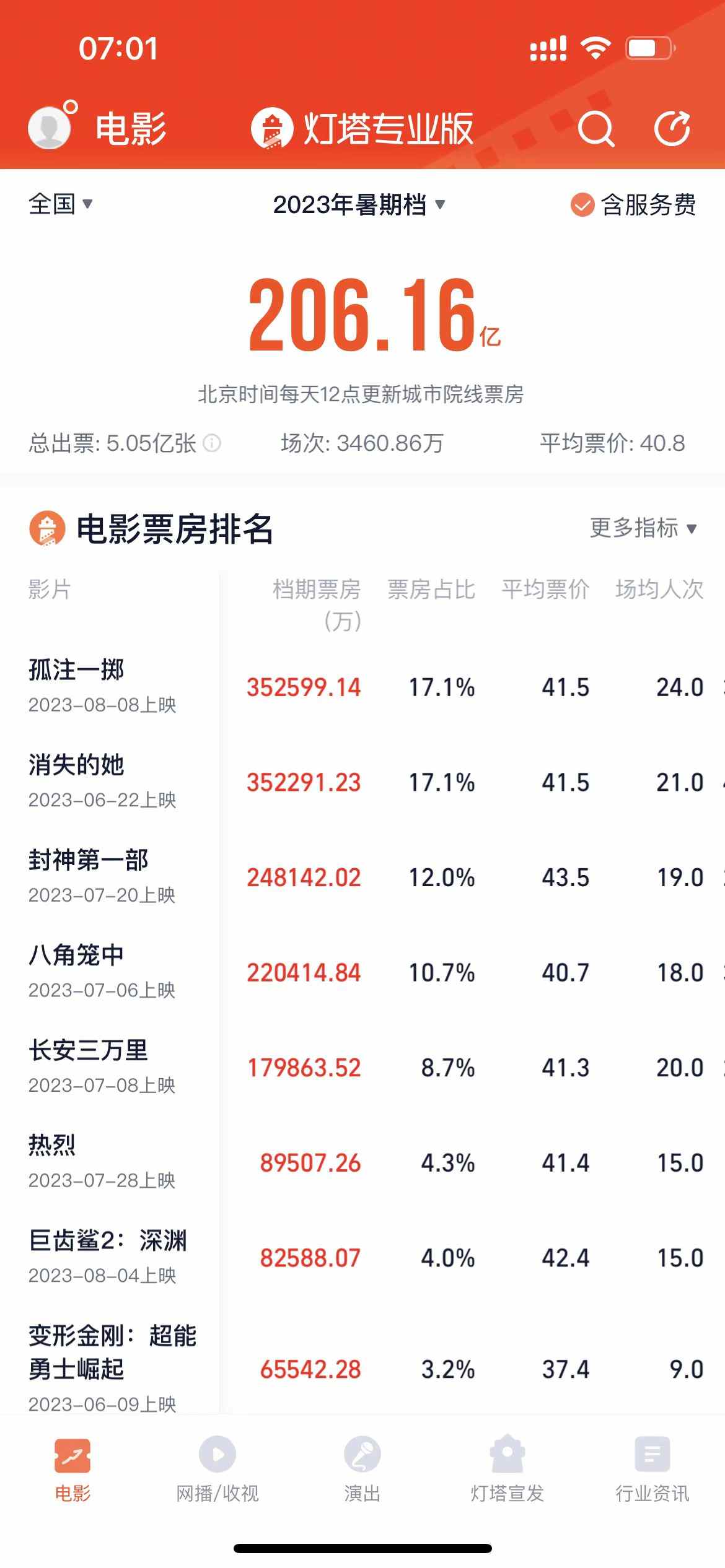This screenshot has width=725, height=1568.
Task: Toggle the 含服务费 checkbox
Action: (633, 205)
